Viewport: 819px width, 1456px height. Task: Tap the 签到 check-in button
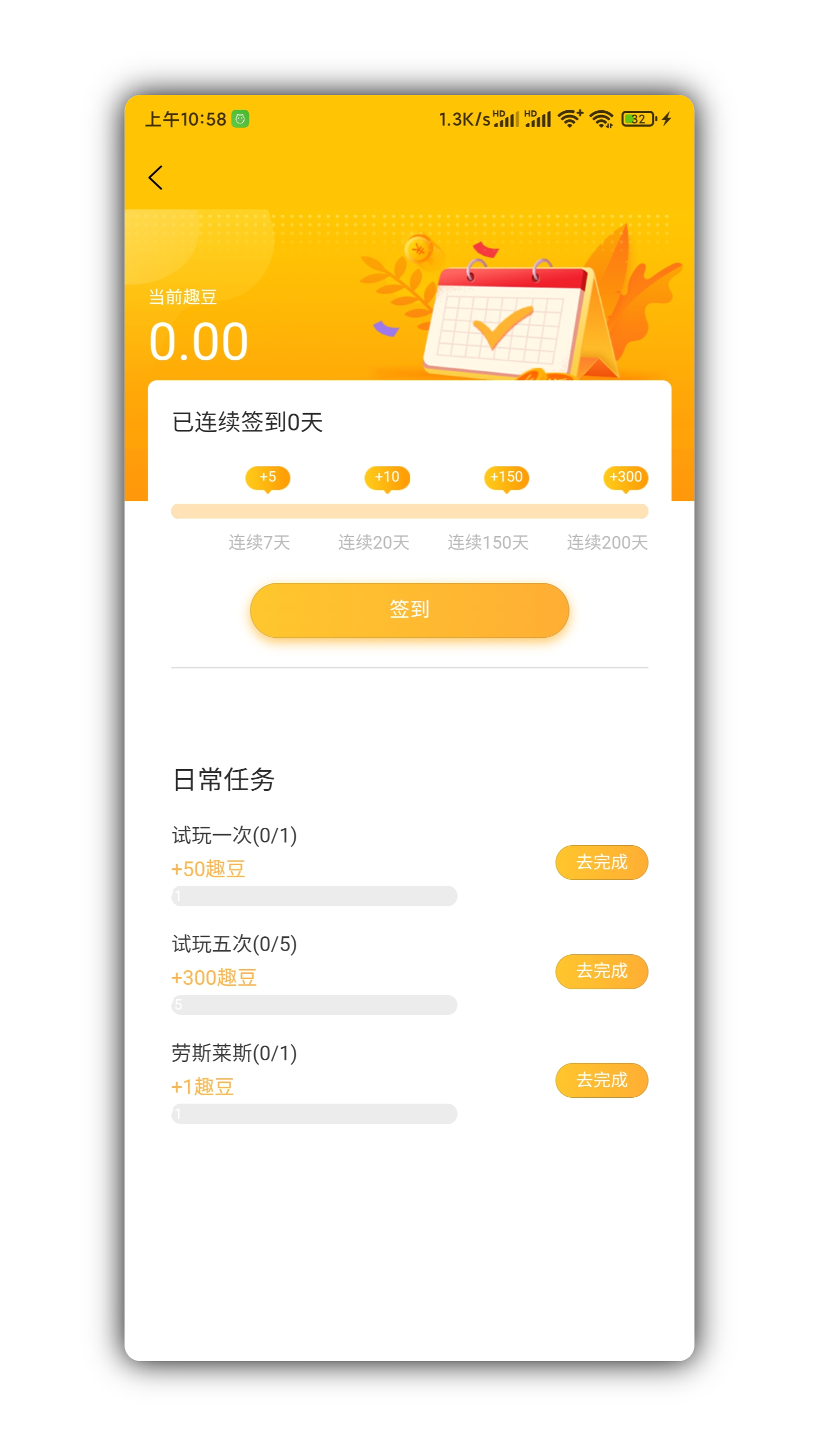(x=409, y=610)
